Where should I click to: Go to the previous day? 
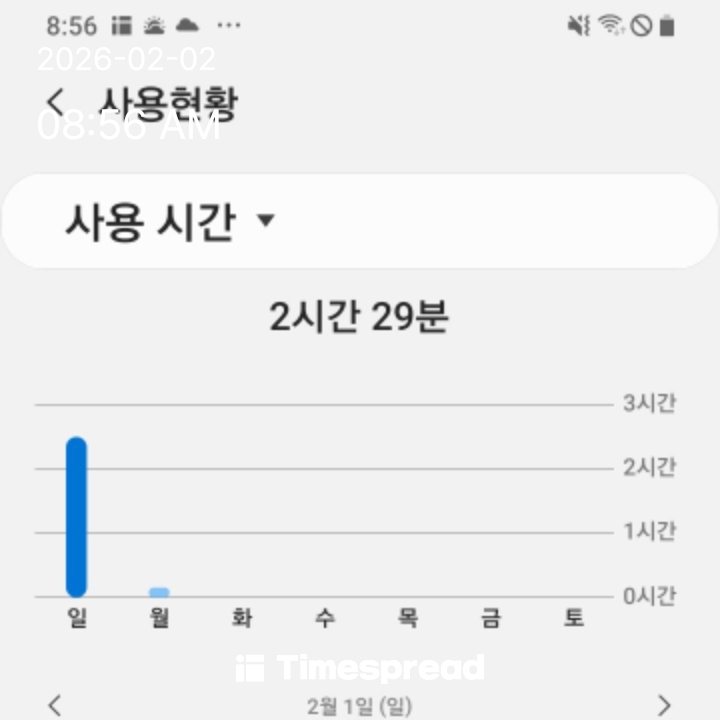pyautogui.click(x=56, y=704)
